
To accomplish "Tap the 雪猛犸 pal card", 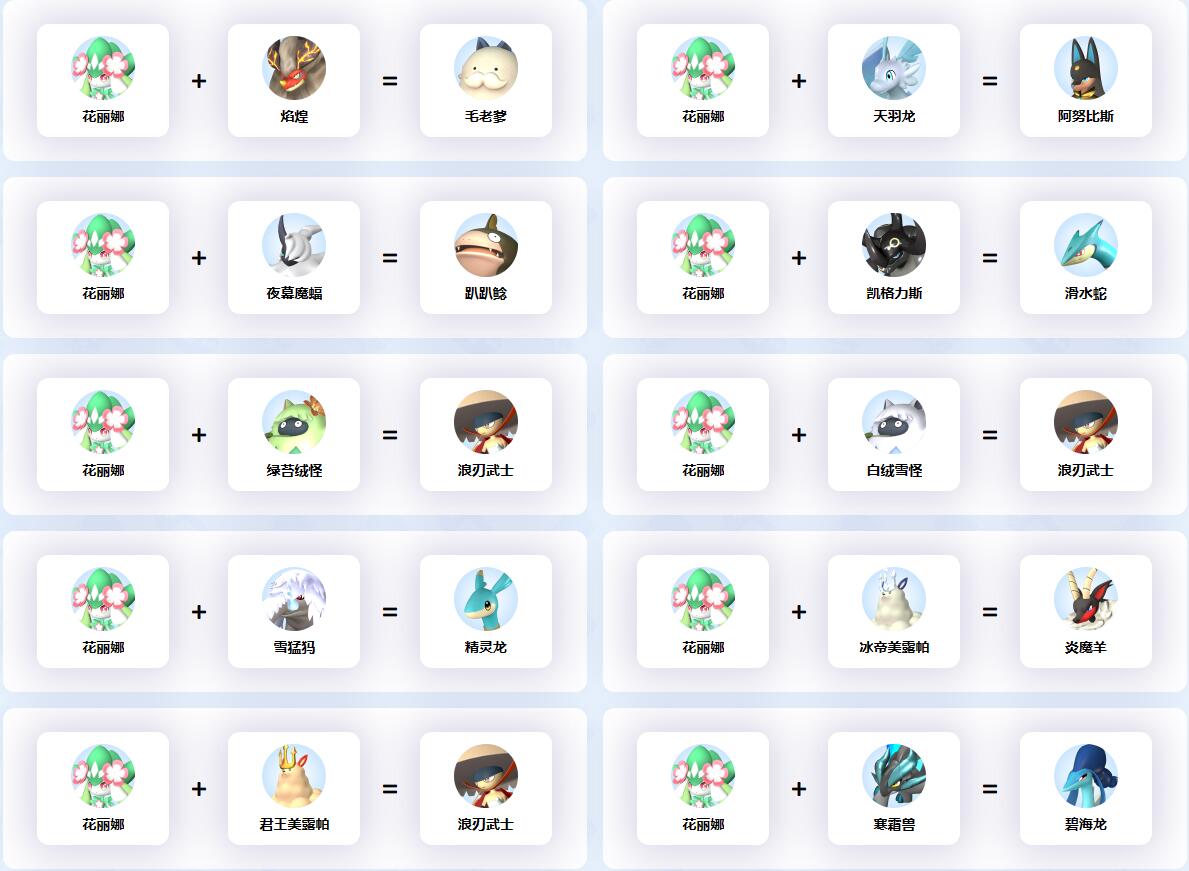I will point(294,612).
